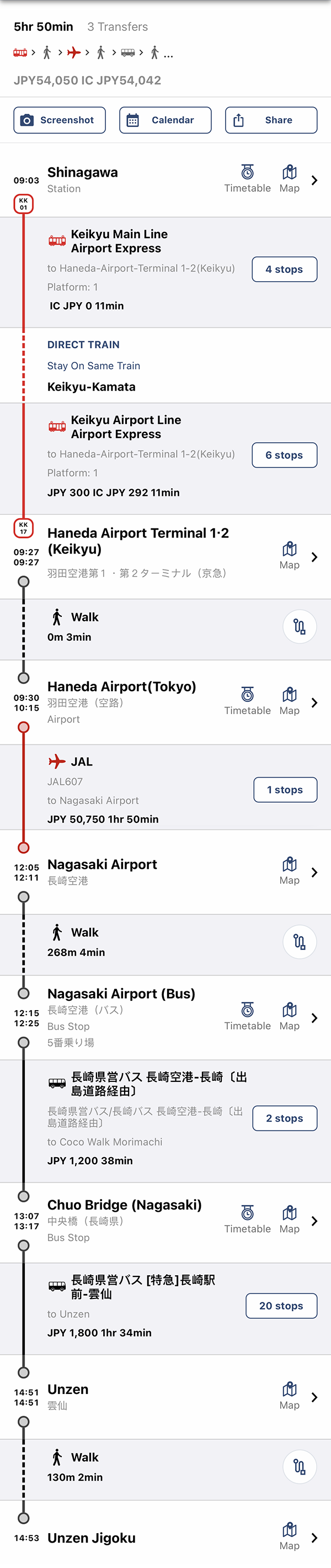Open Map for Chuo Bridge (Nagasaki)

click(290, 1219)
